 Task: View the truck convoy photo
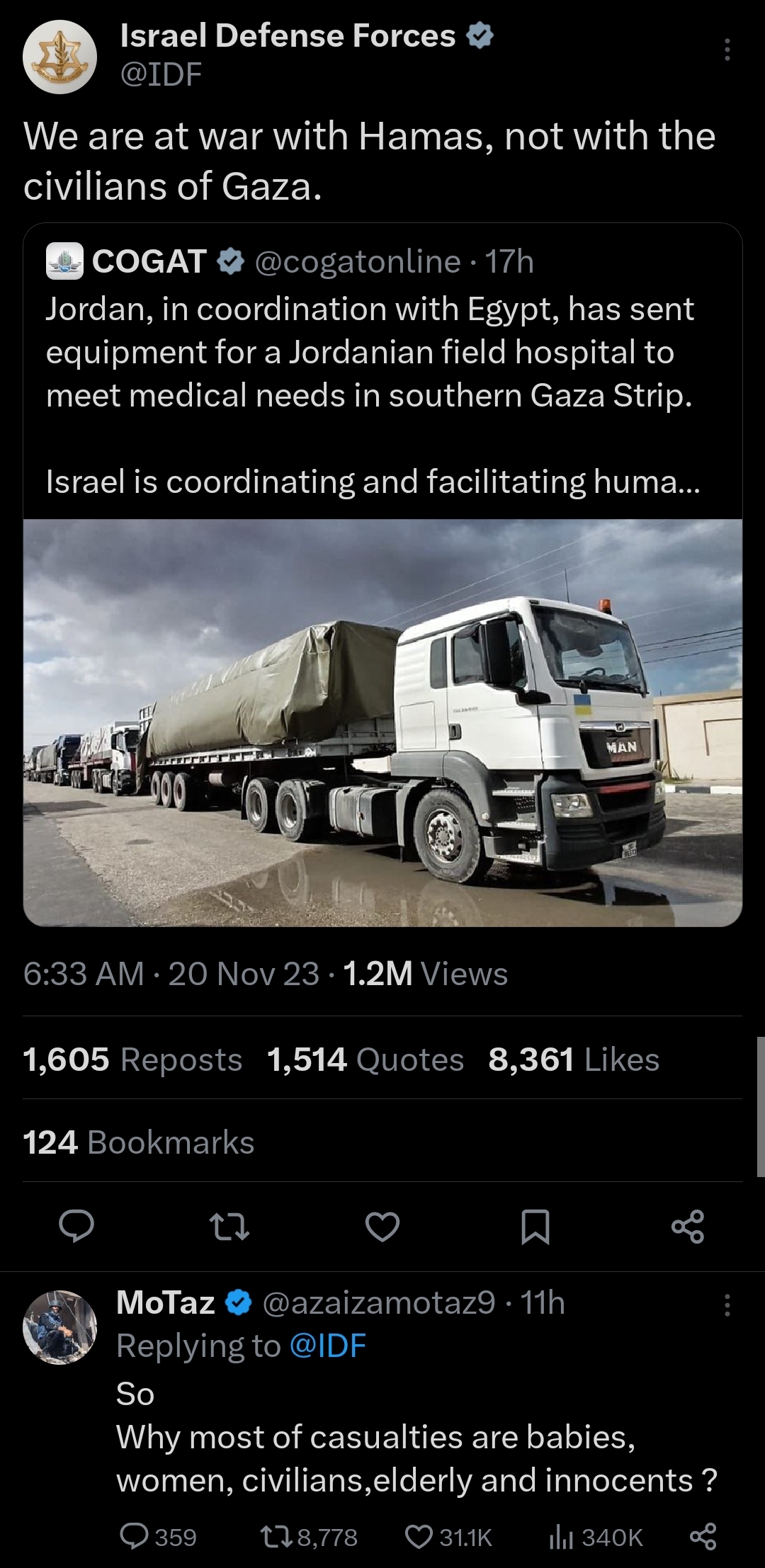pos(382,722)
